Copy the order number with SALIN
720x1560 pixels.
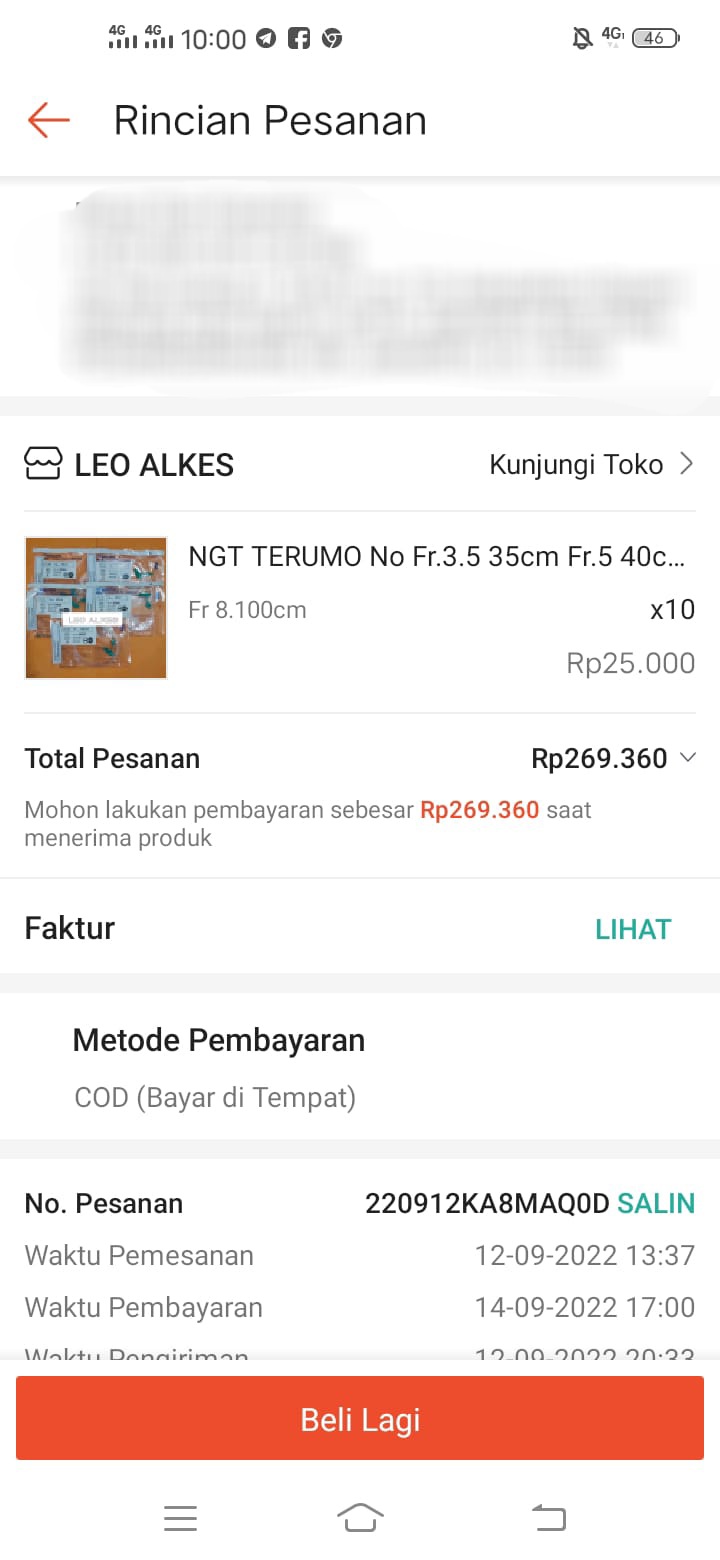coord(656,1203)
